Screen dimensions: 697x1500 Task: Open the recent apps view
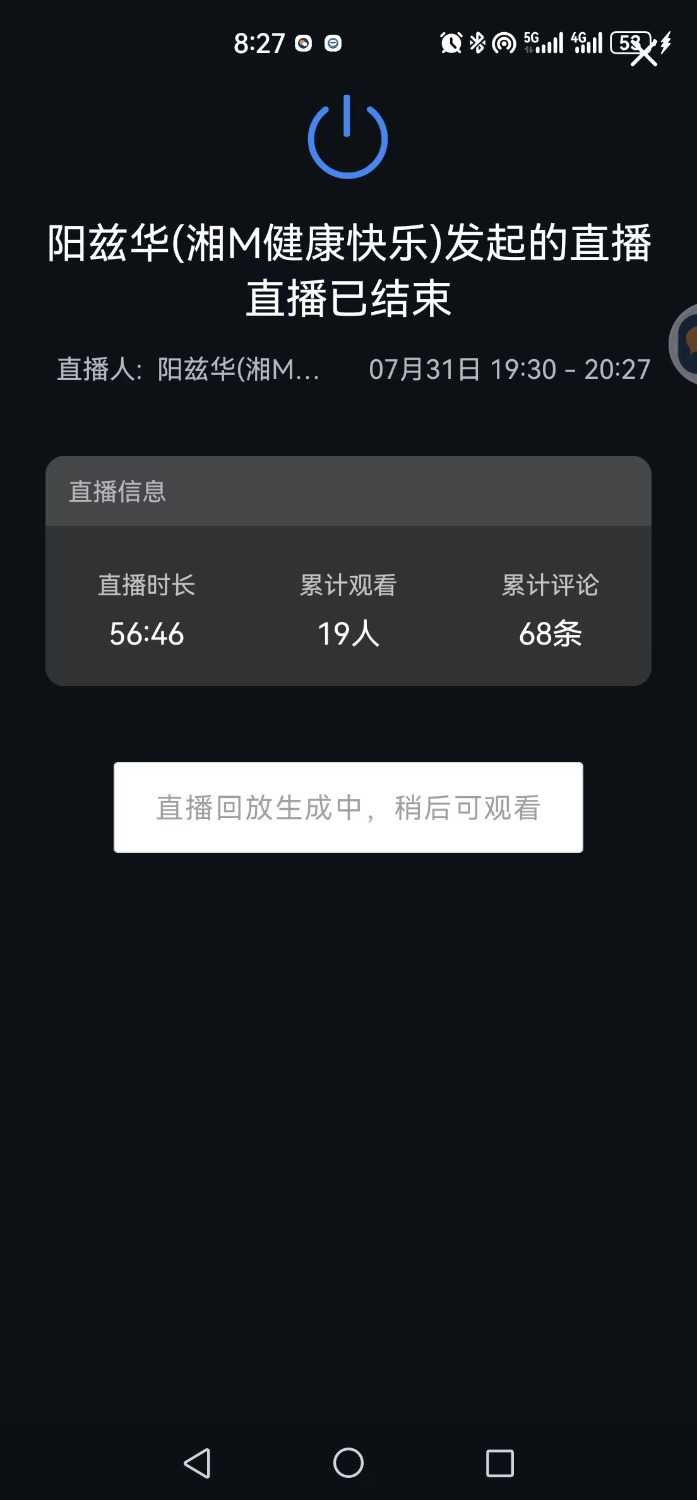[x=499, y=1463]
